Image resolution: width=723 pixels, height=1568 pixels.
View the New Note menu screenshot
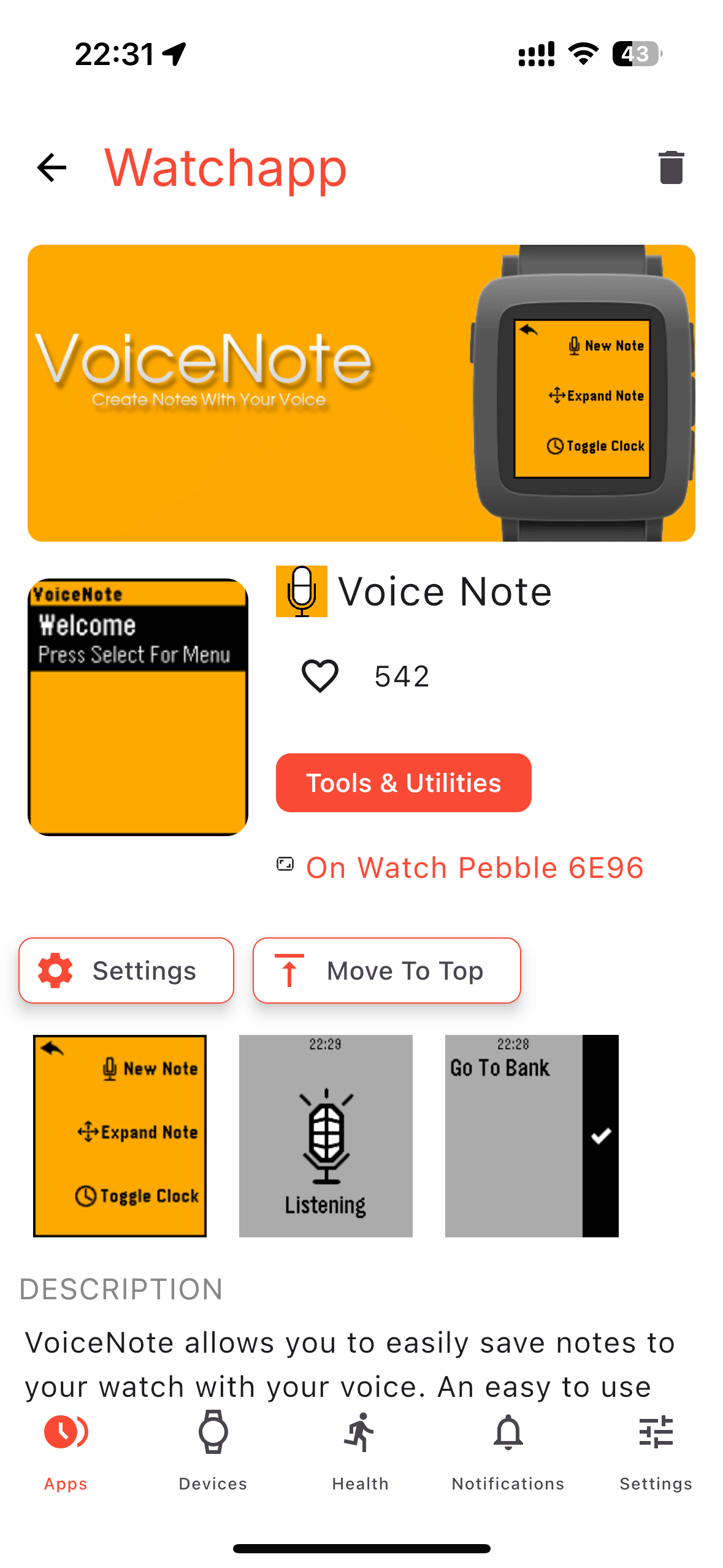pyautogui.click(x=120, y=1136)
